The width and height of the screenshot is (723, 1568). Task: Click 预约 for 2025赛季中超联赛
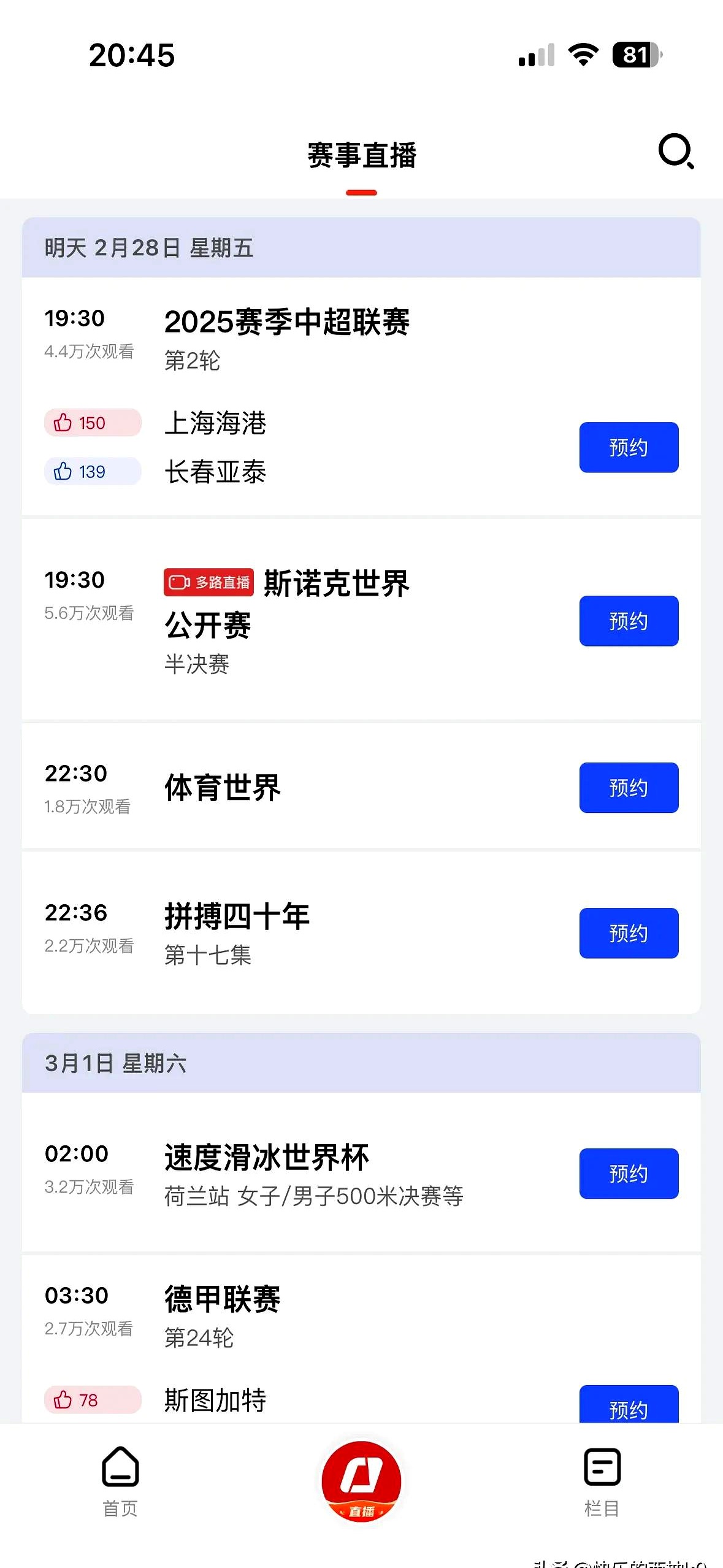(629, 447)
